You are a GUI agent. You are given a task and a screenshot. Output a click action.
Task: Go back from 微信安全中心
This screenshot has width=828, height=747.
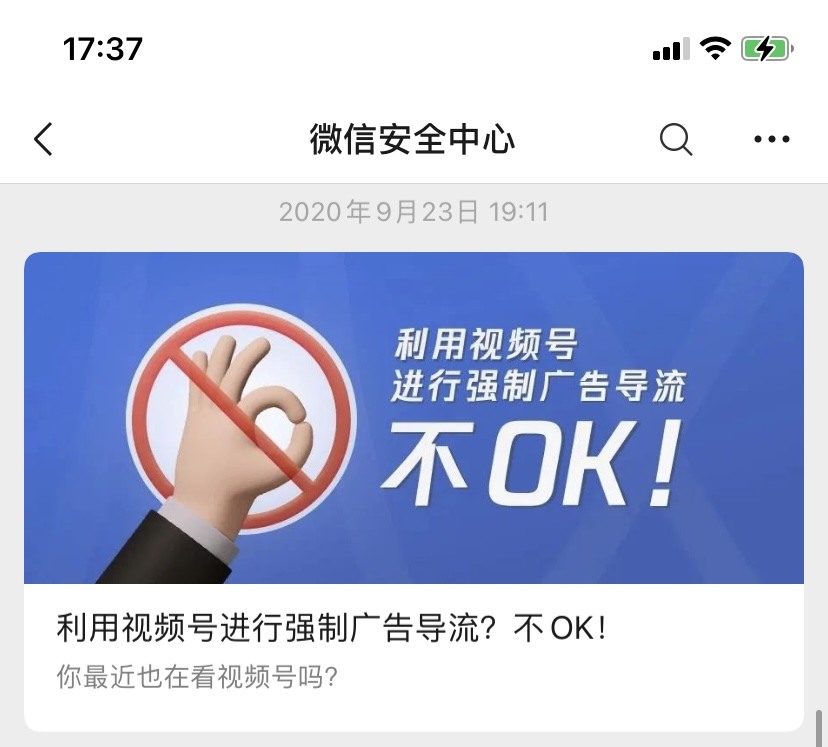coord(43,140)
